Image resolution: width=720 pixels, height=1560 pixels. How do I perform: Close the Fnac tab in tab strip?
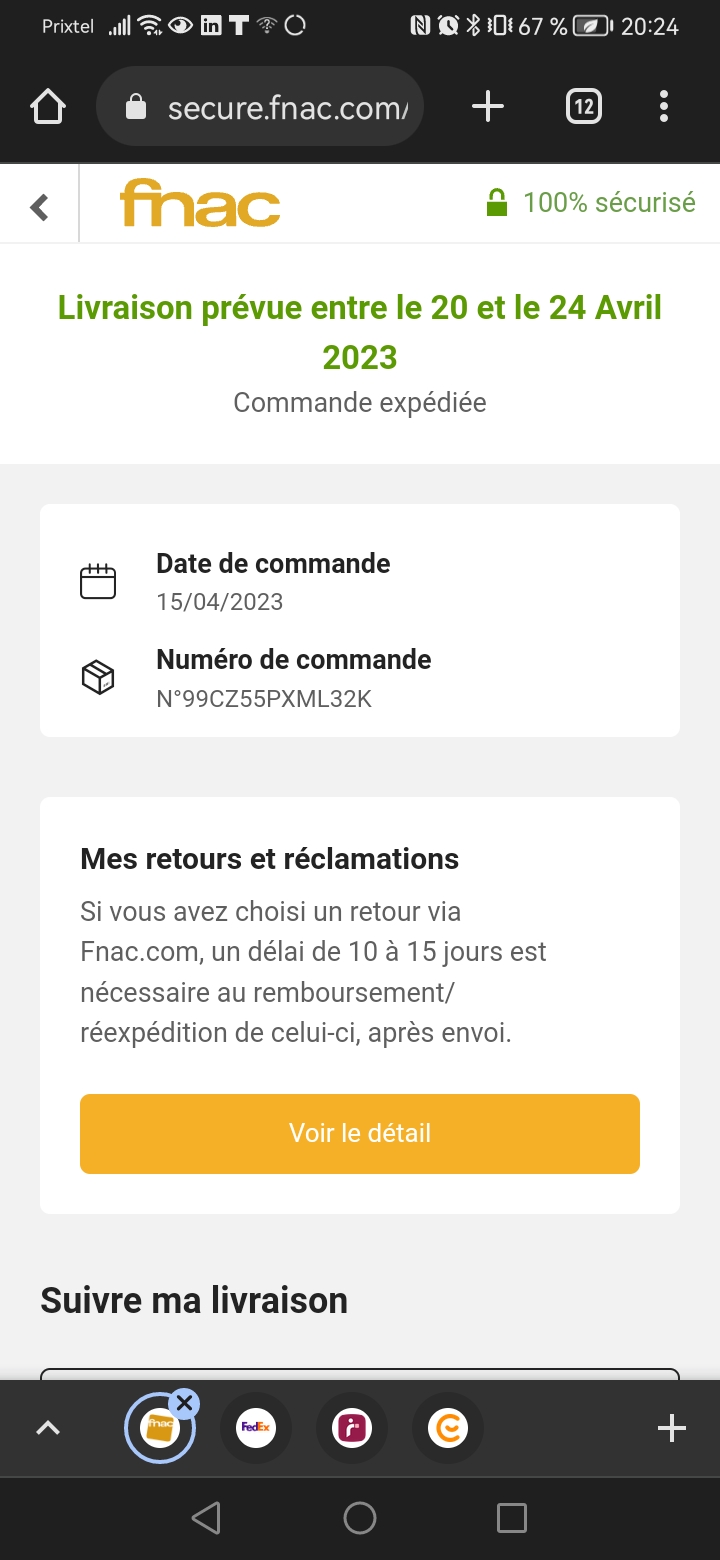184,1403
